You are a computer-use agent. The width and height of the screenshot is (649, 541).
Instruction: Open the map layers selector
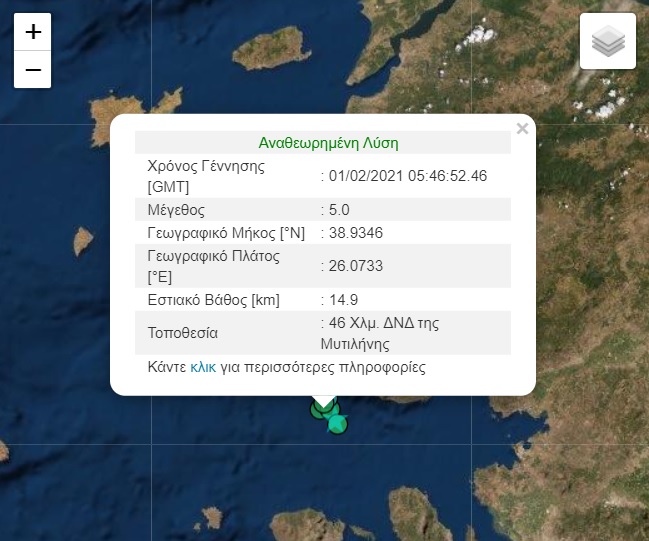click(x=608, y=41)
